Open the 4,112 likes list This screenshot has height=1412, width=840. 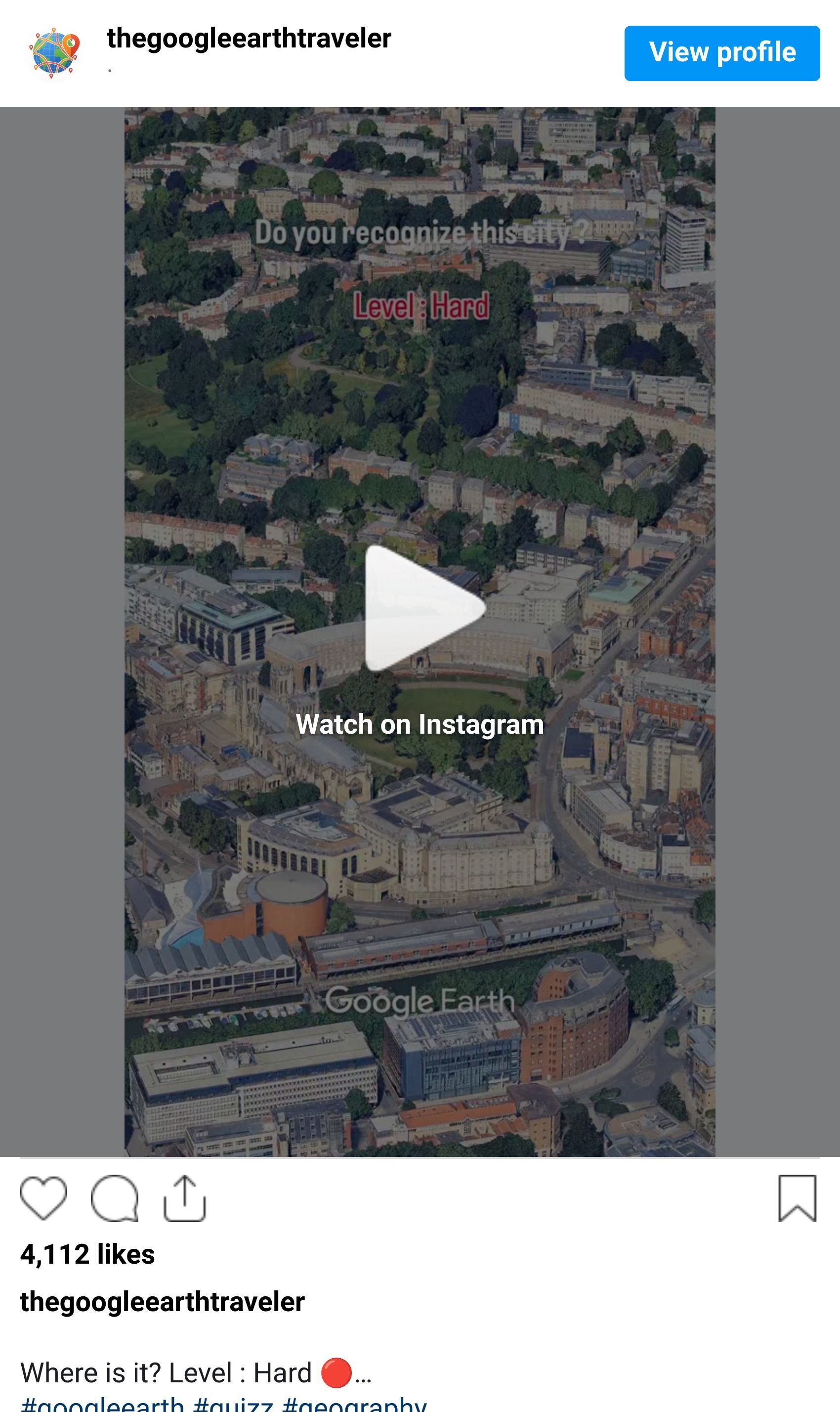(x=88, y=1254)
